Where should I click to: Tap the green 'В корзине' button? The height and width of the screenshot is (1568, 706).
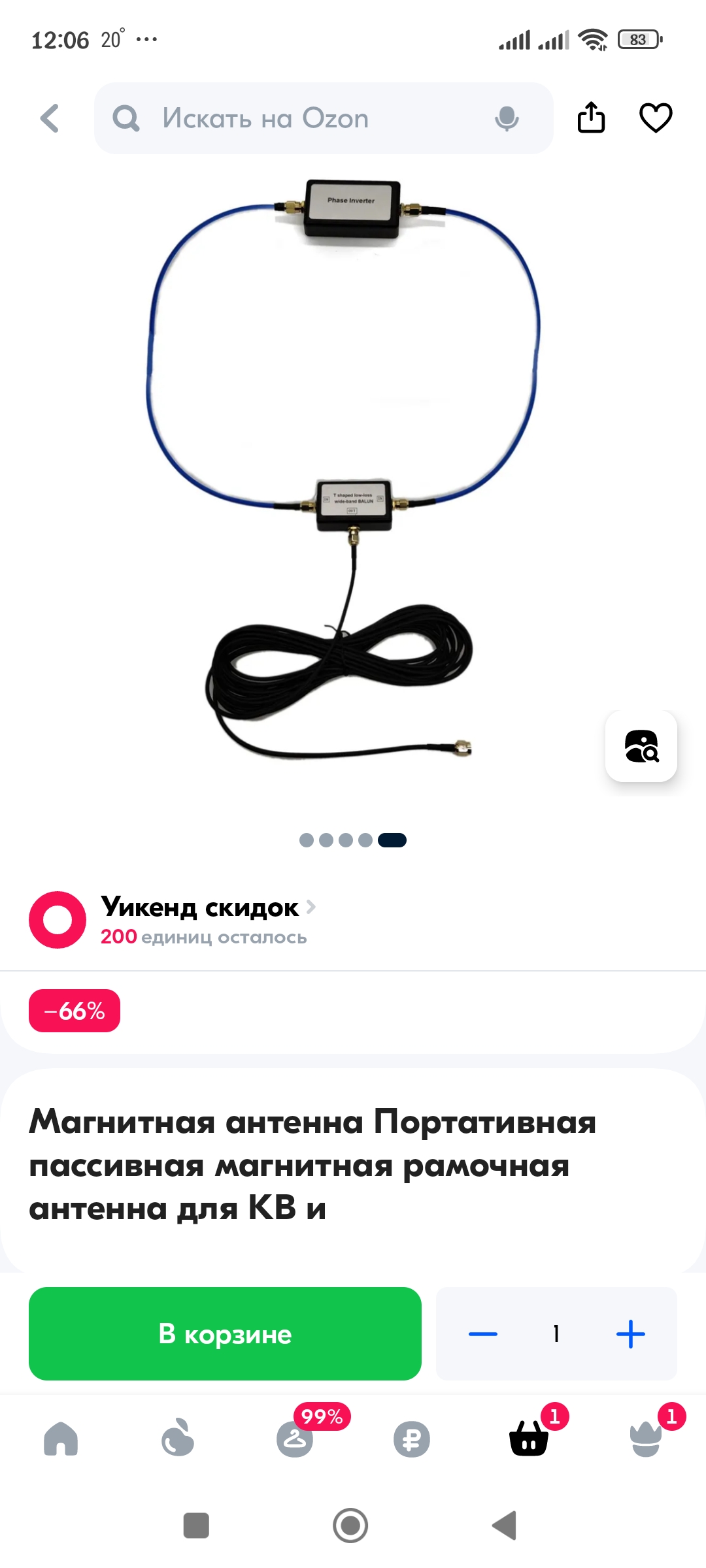225,1333
